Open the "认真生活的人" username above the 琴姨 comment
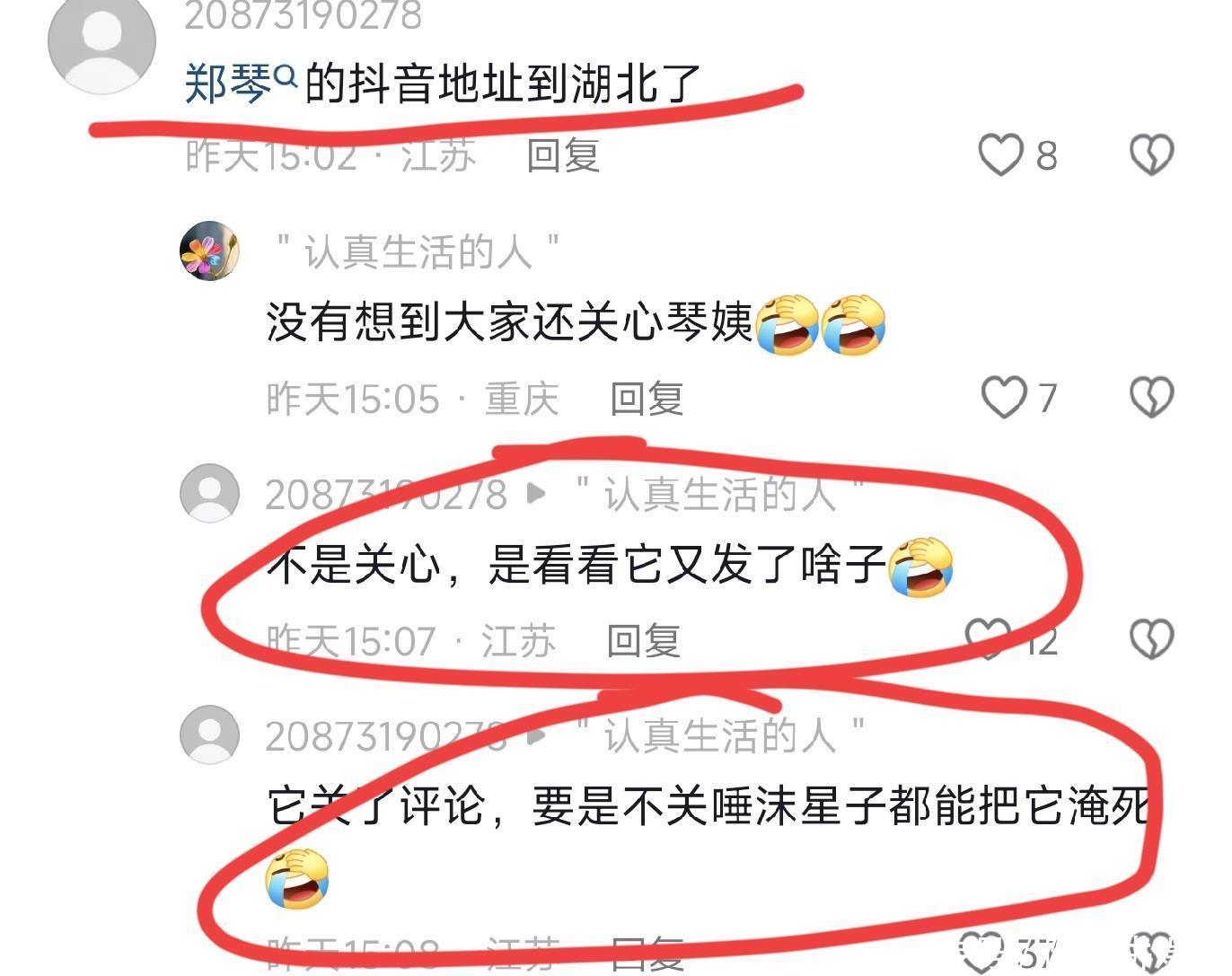 coord(418,251)
